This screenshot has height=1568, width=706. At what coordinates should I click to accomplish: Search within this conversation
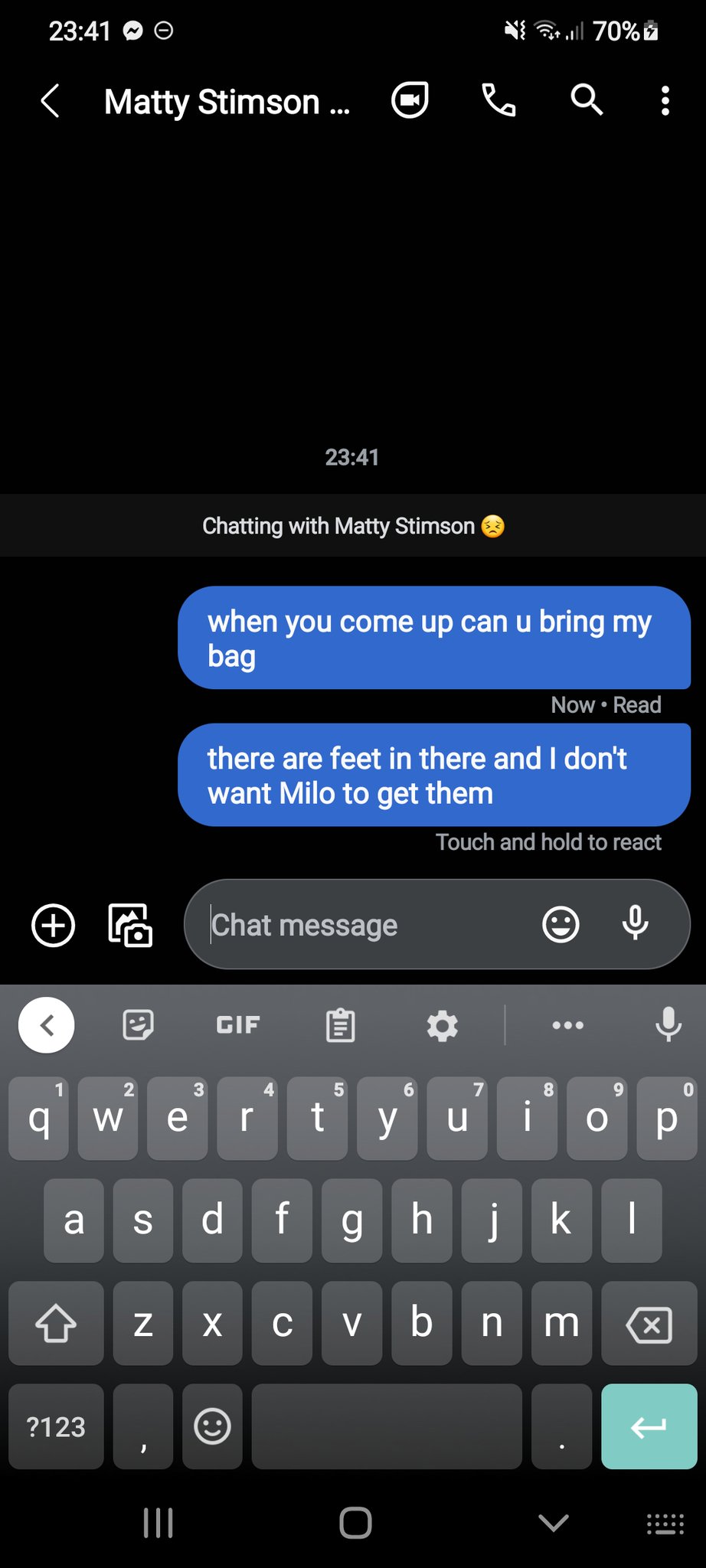(x=587, y=100)
